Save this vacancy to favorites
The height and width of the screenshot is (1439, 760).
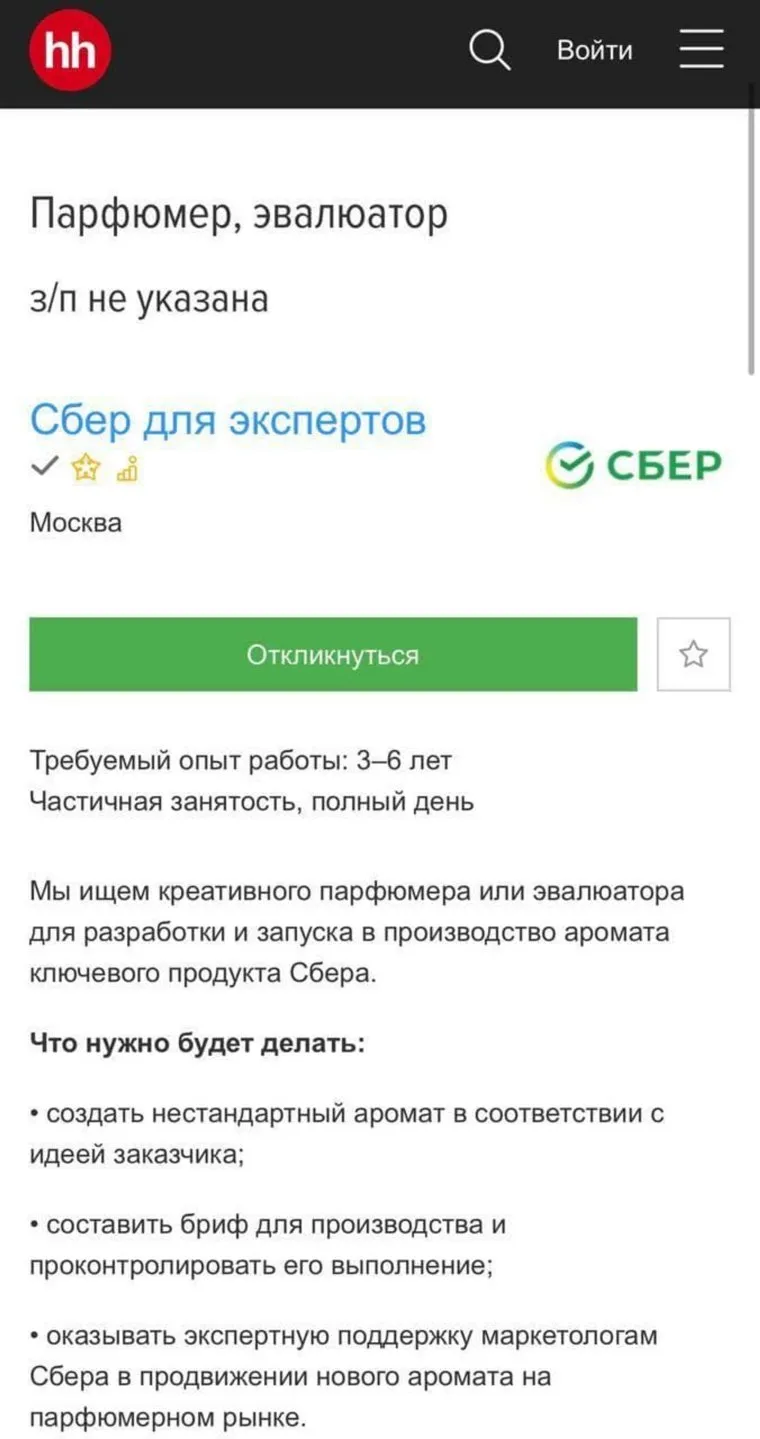(x=693, y=655)
